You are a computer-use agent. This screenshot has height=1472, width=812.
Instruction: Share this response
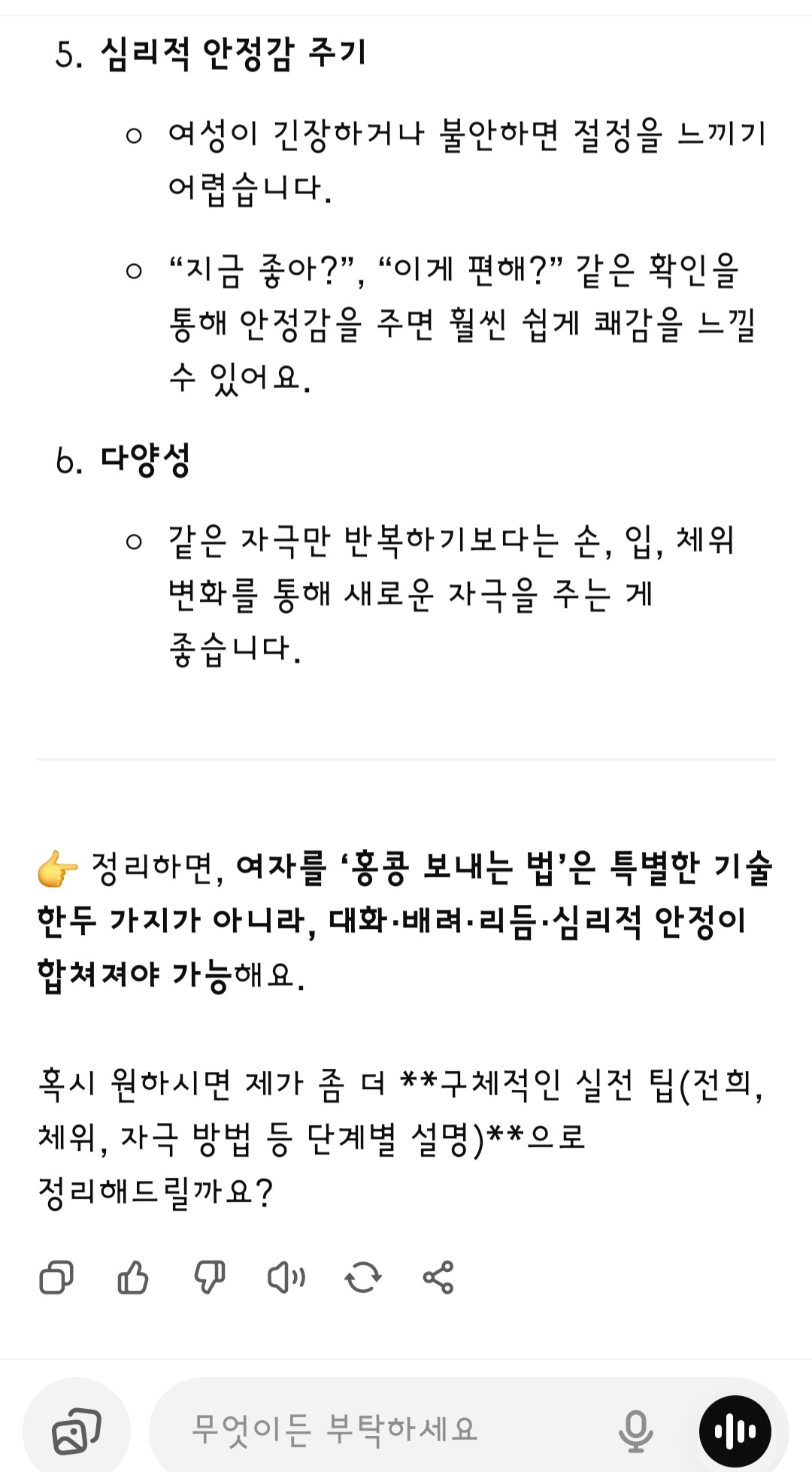click(x=438, y=1277)
